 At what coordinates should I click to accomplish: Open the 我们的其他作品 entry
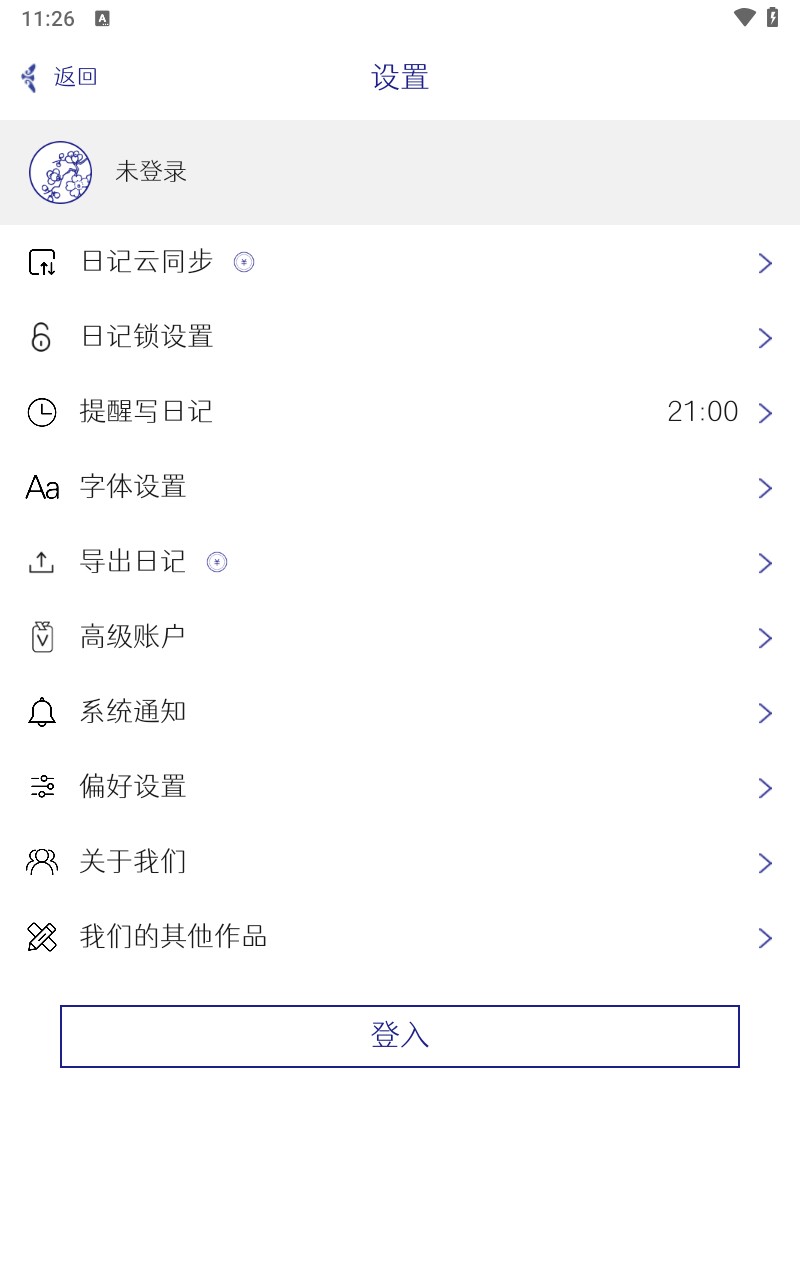[x=400, y=937]
